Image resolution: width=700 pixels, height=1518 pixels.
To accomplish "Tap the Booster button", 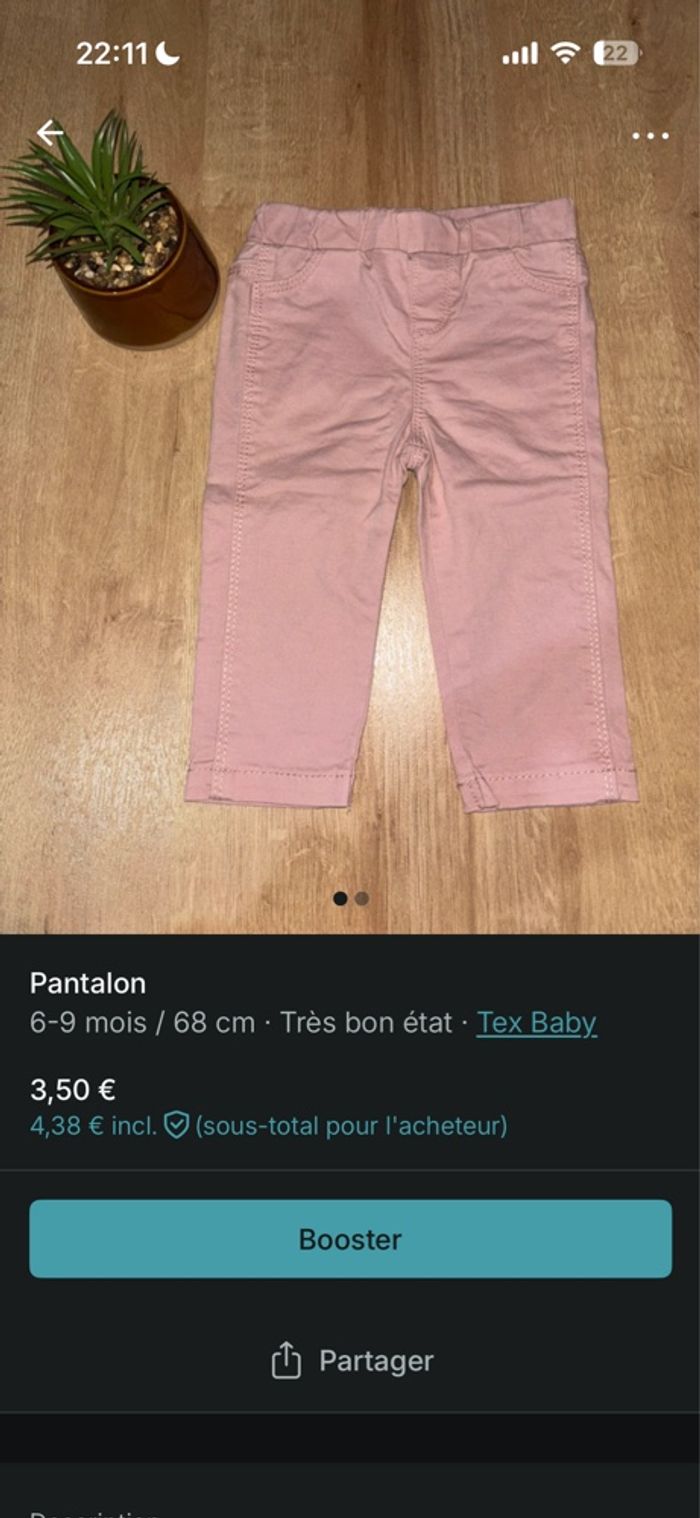I will pyautogui.click(x=350, y=1239).
